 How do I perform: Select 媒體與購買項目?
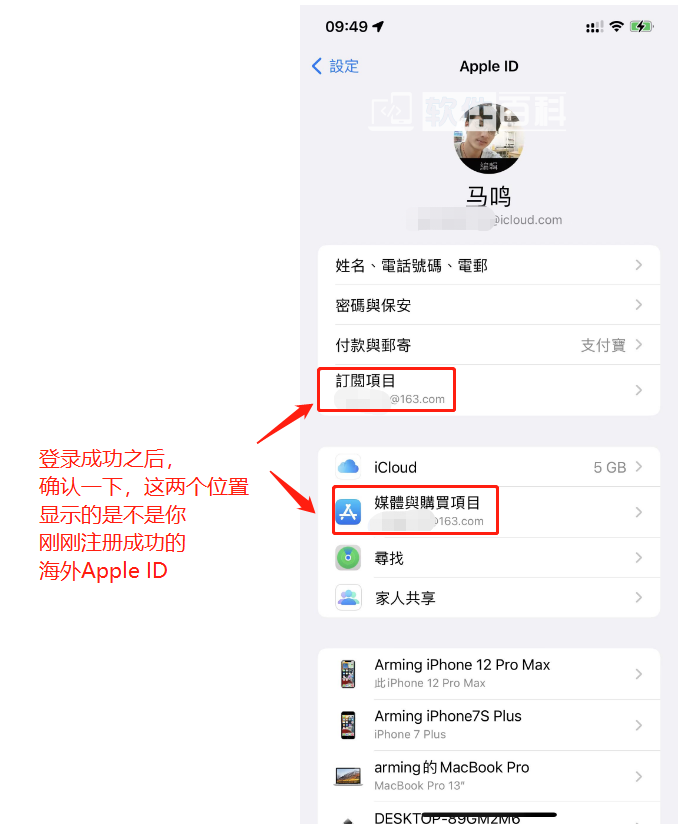click(x=488, y=512)
